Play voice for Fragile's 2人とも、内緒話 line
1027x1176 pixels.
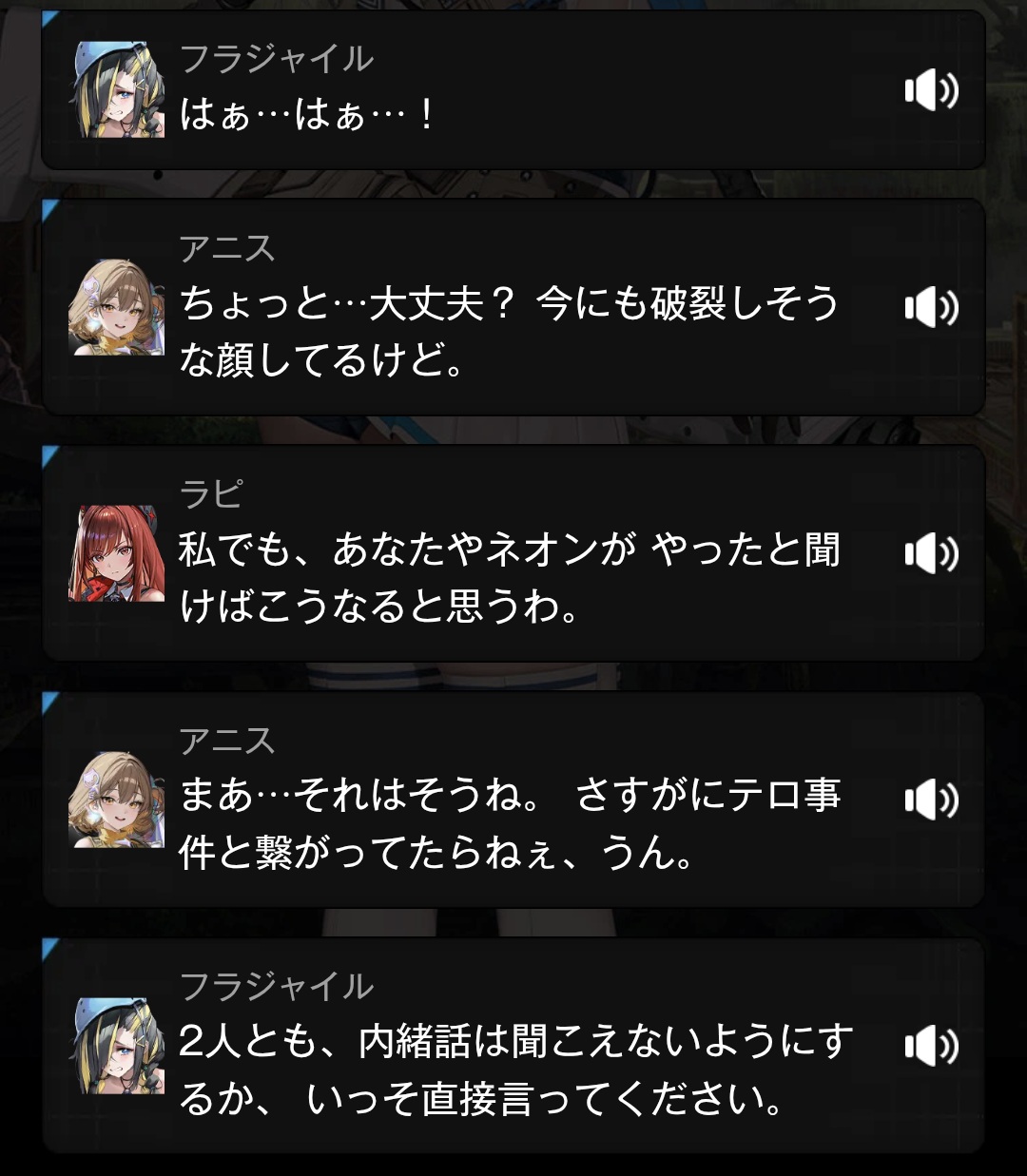tap(930, 1047)
